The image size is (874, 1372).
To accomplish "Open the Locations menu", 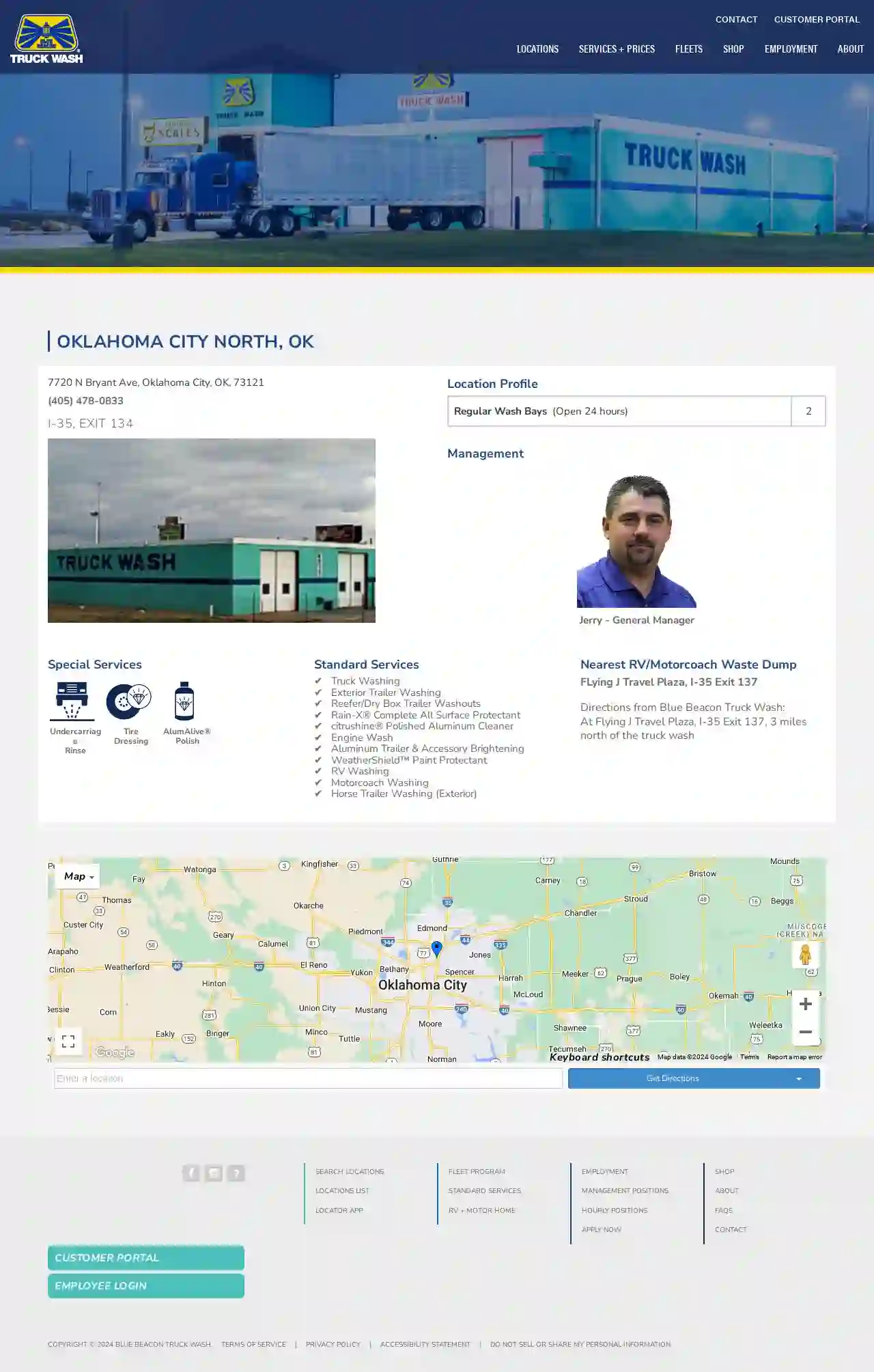I will coord(537,49).
